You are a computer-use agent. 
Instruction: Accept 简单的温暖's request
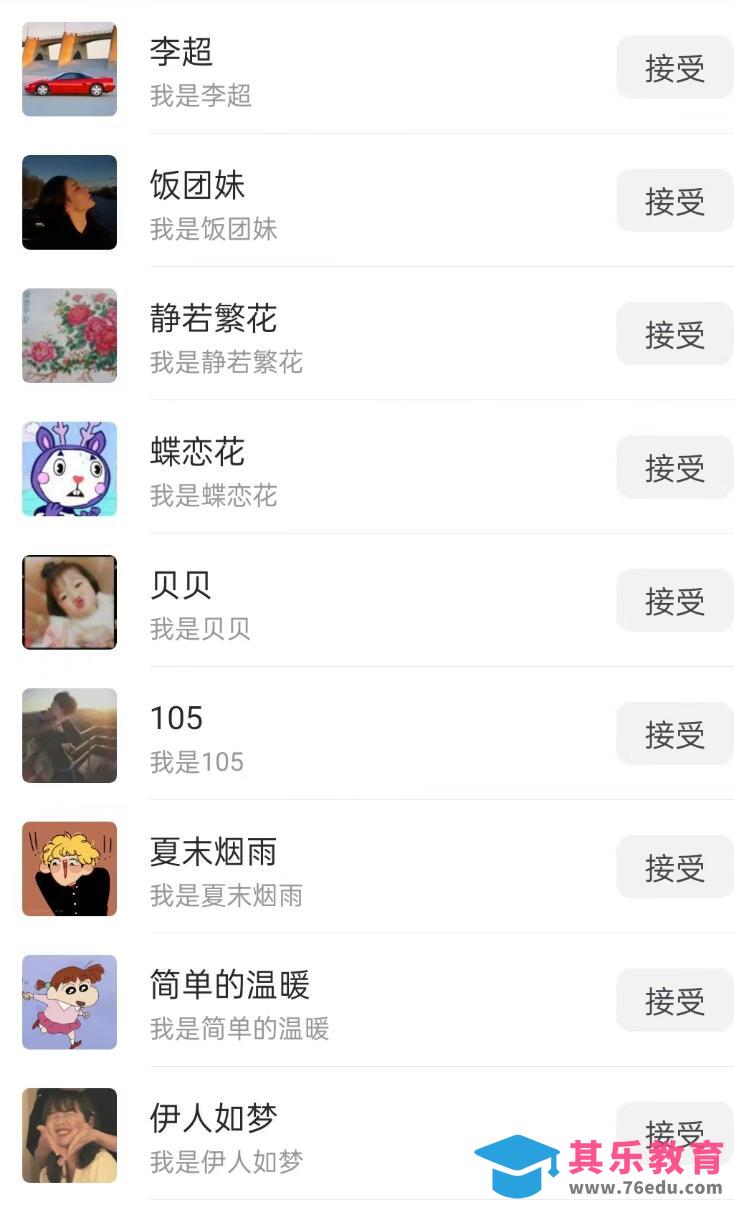(674, 1000)
